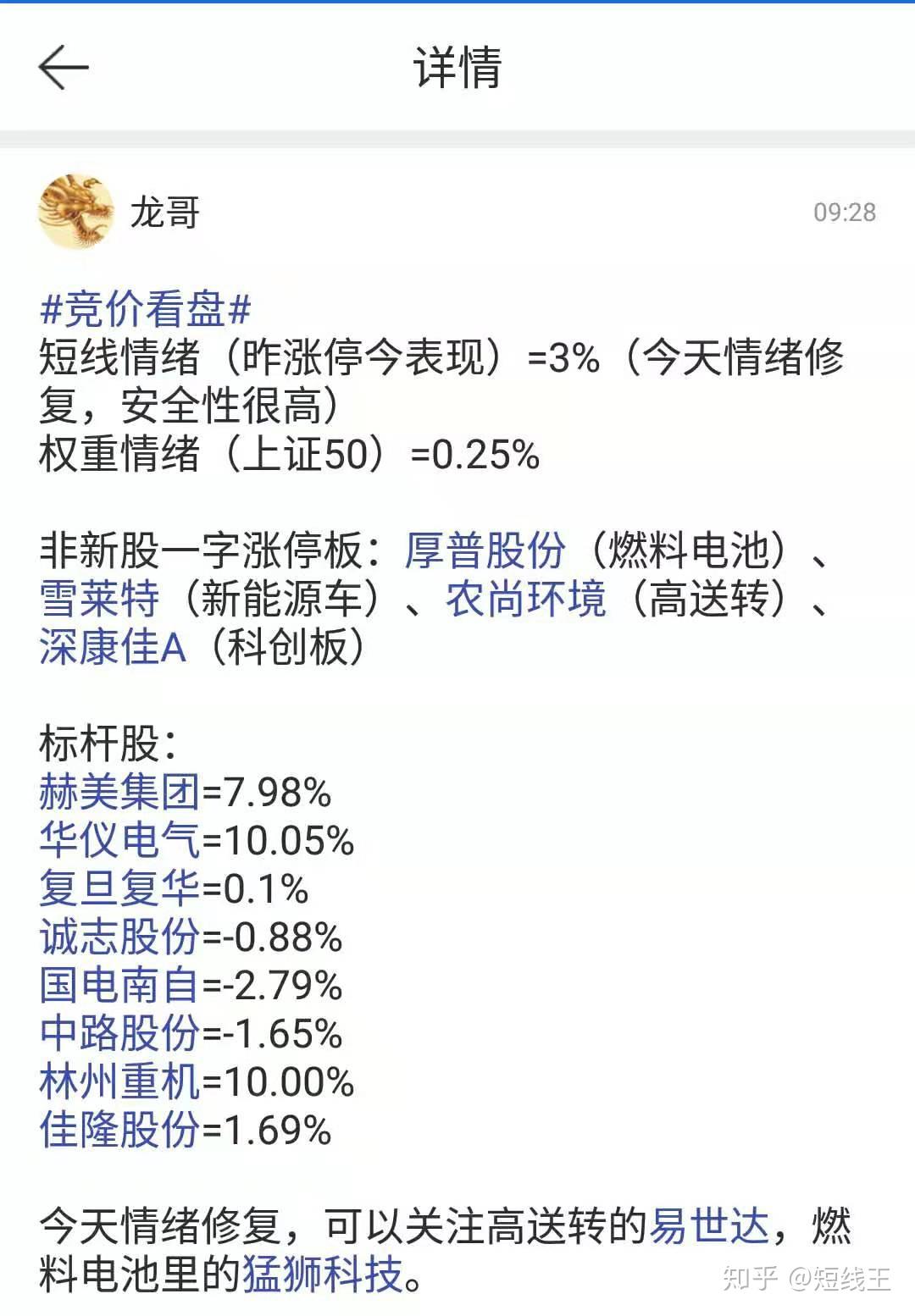Open stock link 厚普股份
This screenshot has height=1316, width=915.
484,551
